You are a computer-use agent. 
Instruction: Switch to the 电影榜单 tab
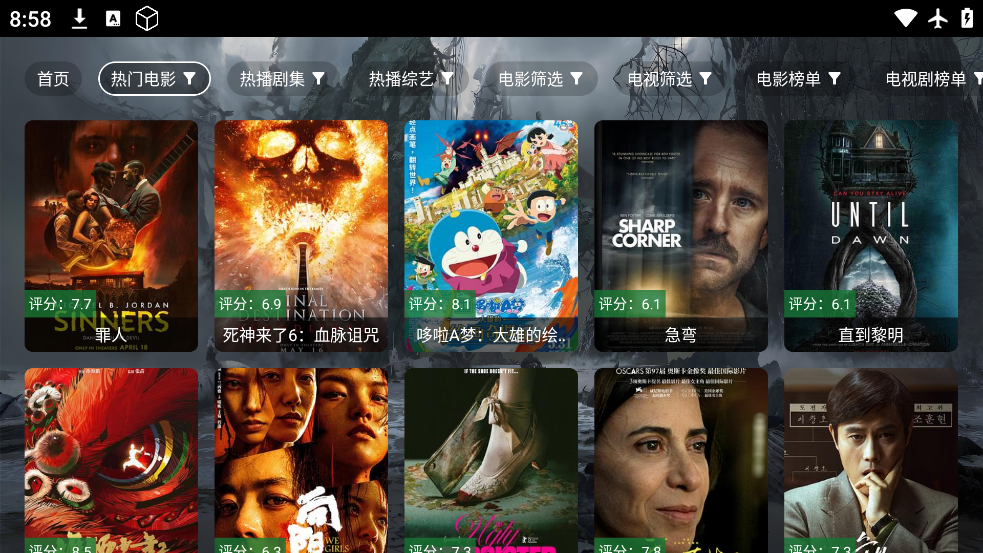coord(798,79)
